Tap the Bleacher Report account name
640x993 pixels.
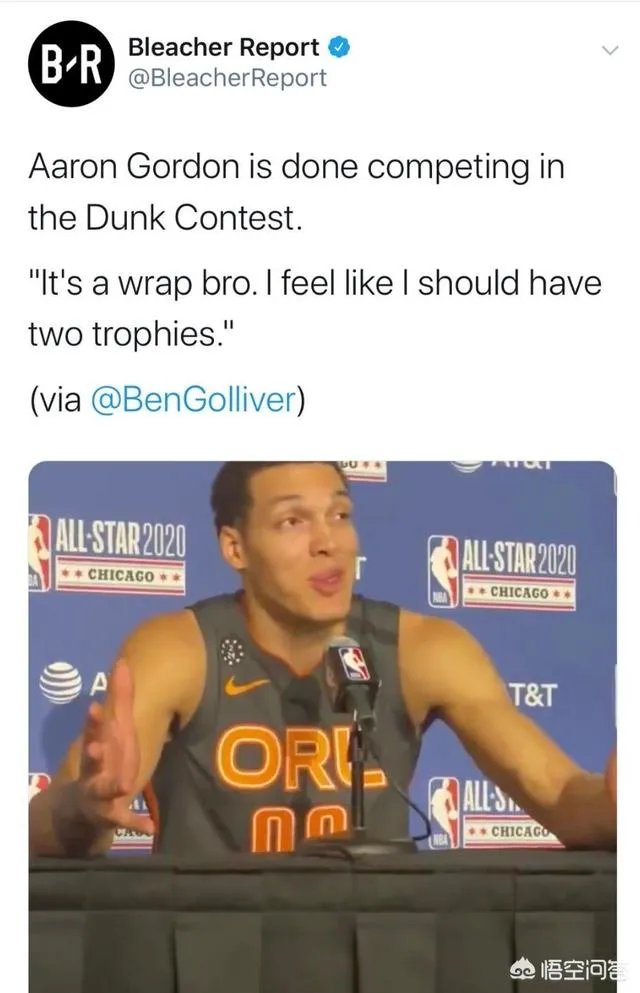tap(223, 47)
